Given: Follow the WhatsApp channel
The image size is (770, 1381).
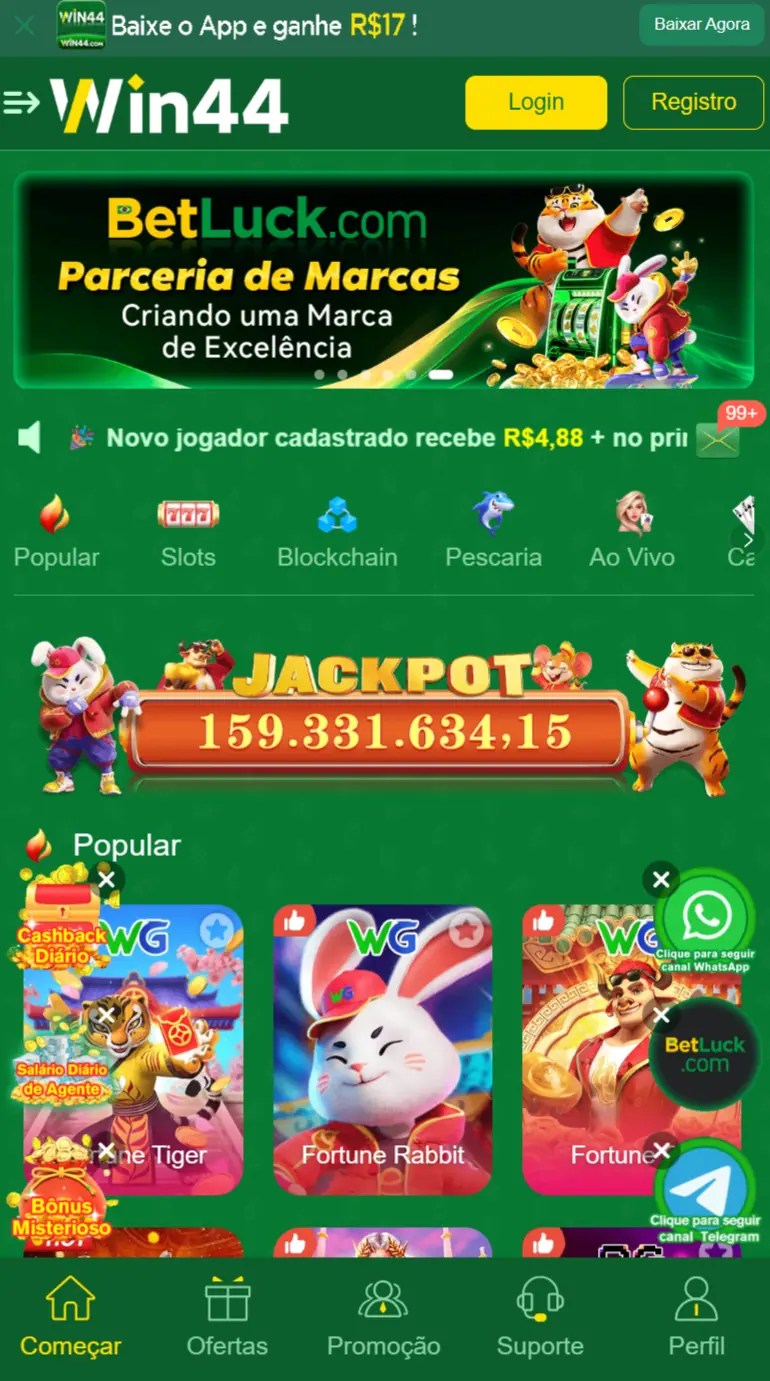Looking at the screenshot, I should pyautogui.click(x=706, y=918).
